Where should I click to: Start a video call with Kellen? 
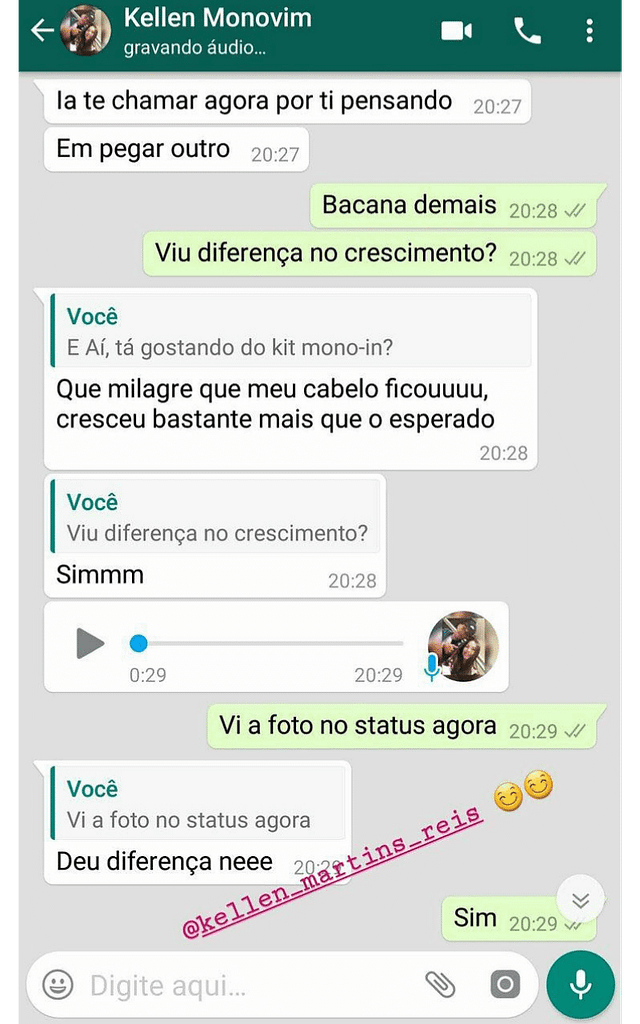(x=457, y=31)
